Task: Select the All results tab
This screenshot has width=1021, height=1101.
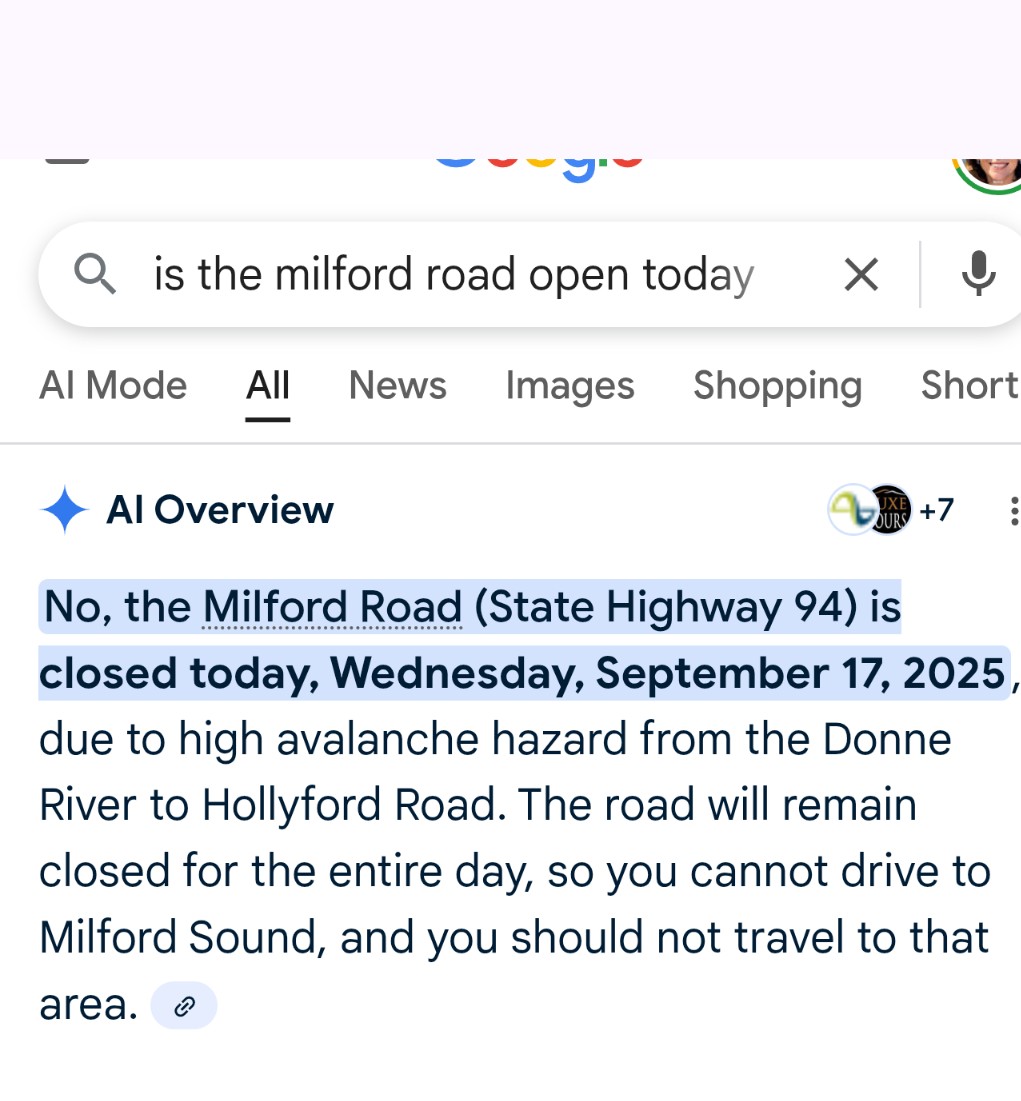Action: click(268, 385)
